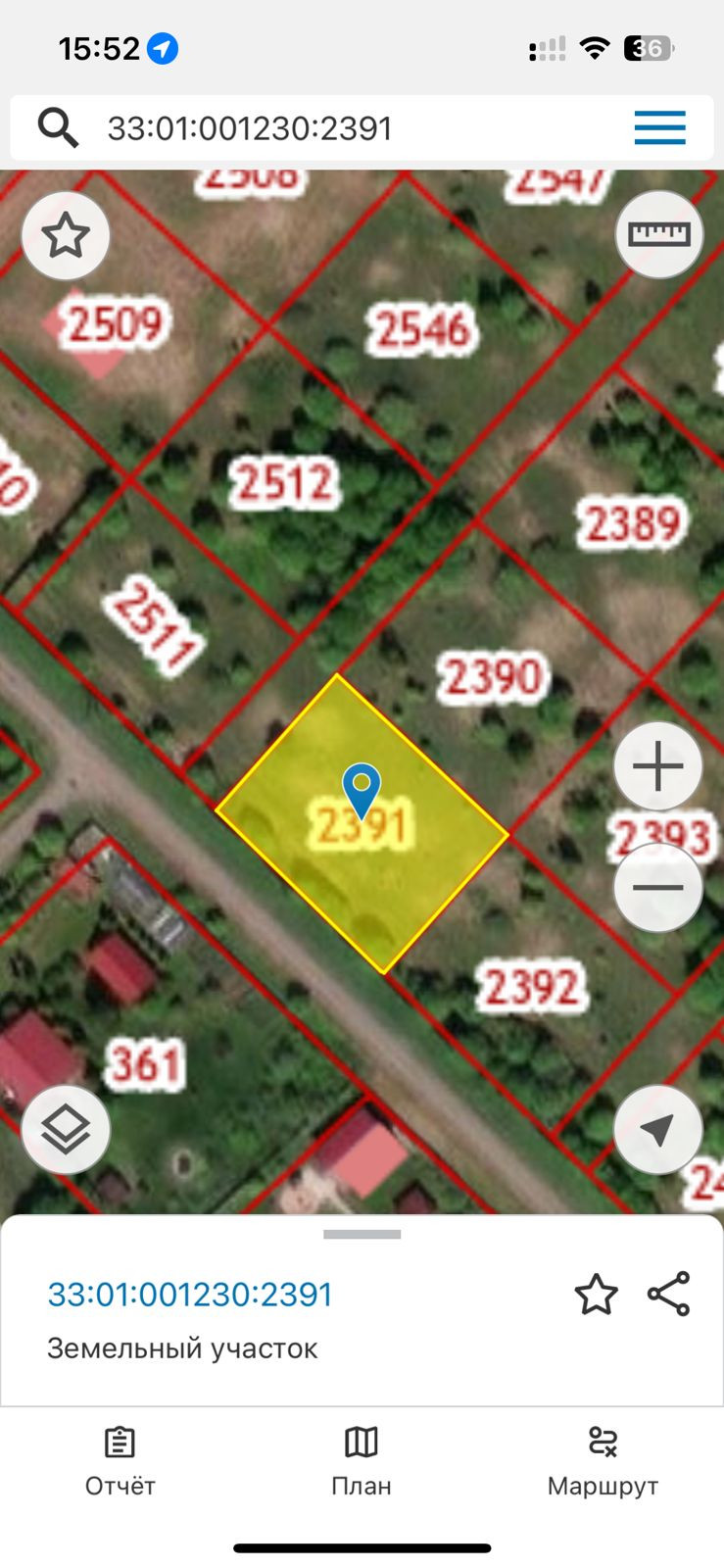Open the hamburger menu

659,128
